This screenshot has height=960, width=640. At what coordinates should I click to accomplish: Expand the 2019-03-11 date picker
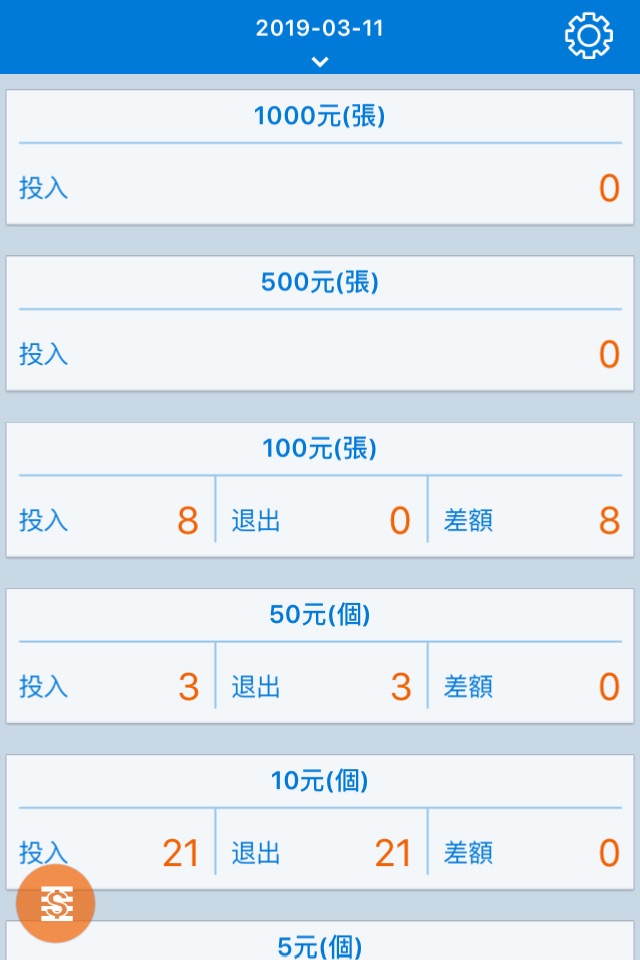click(320, 40)
